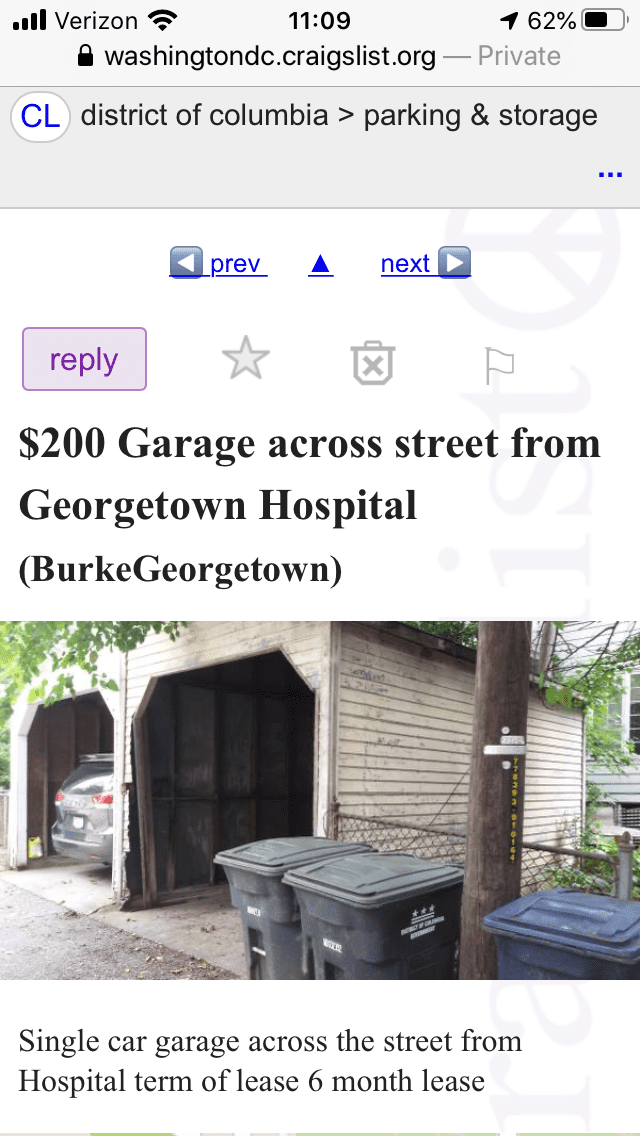The height and width of the screenshot is (1136, 640).
Task: Go to the next listing
Action: click(424, 264)
